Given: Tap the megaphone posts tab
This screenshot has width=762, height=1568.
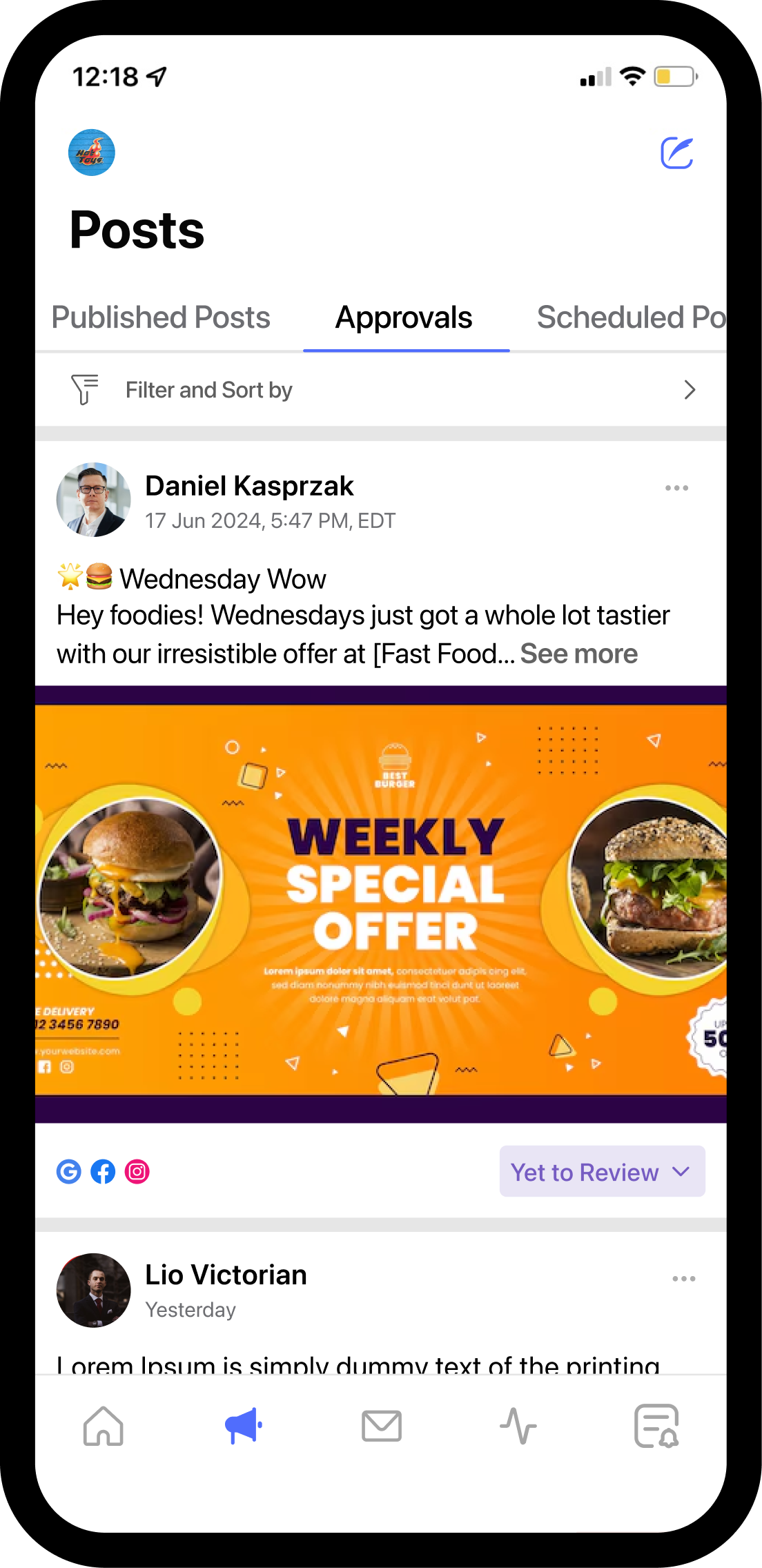Looking at the screenshot, I should pos(243,1426).
